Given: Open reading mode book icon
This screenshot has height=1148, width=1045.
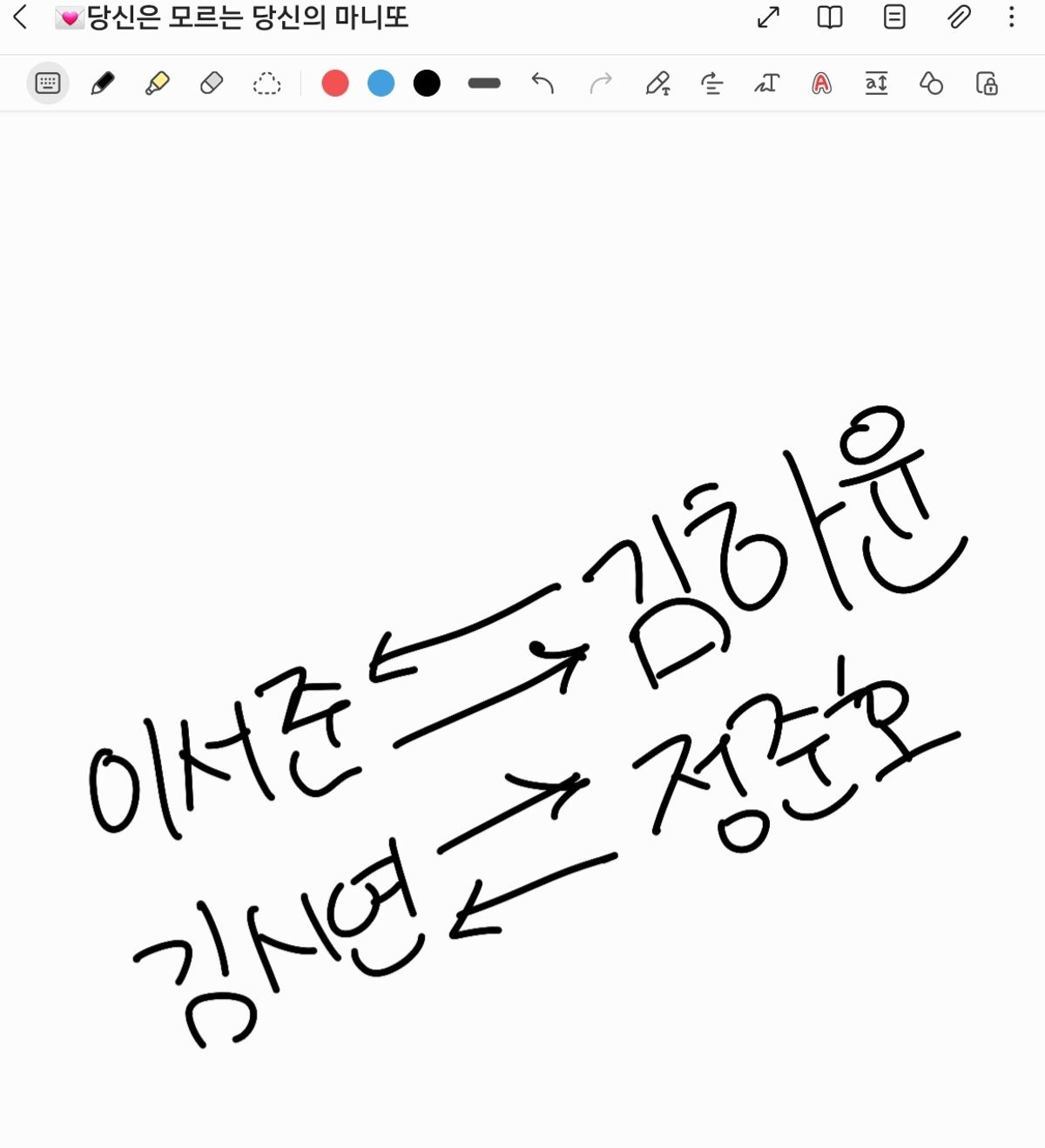Looking at the screenshot, I should tap(830, 17).
